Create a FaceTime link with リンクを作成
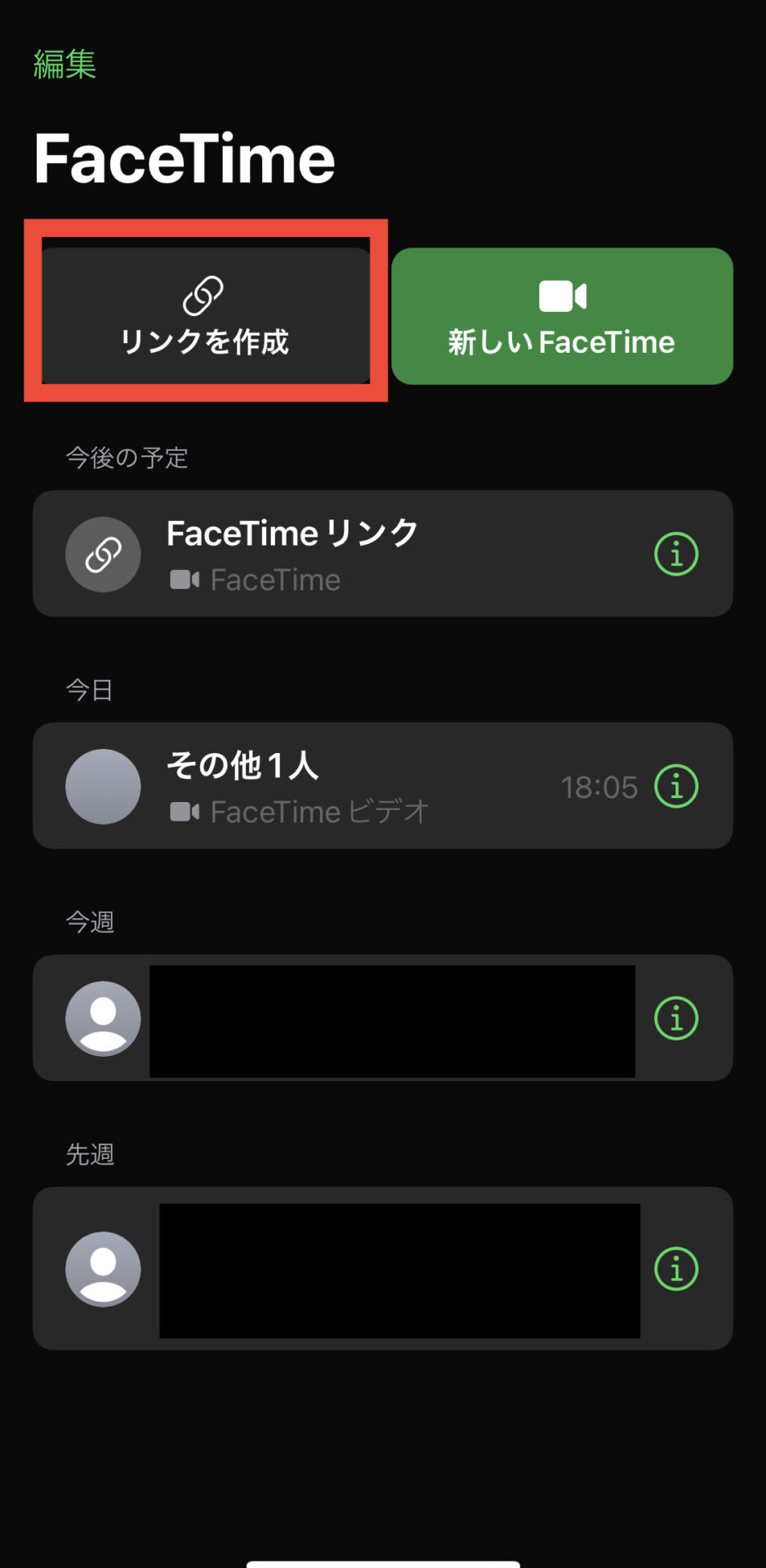 click(x=206, y=316)
